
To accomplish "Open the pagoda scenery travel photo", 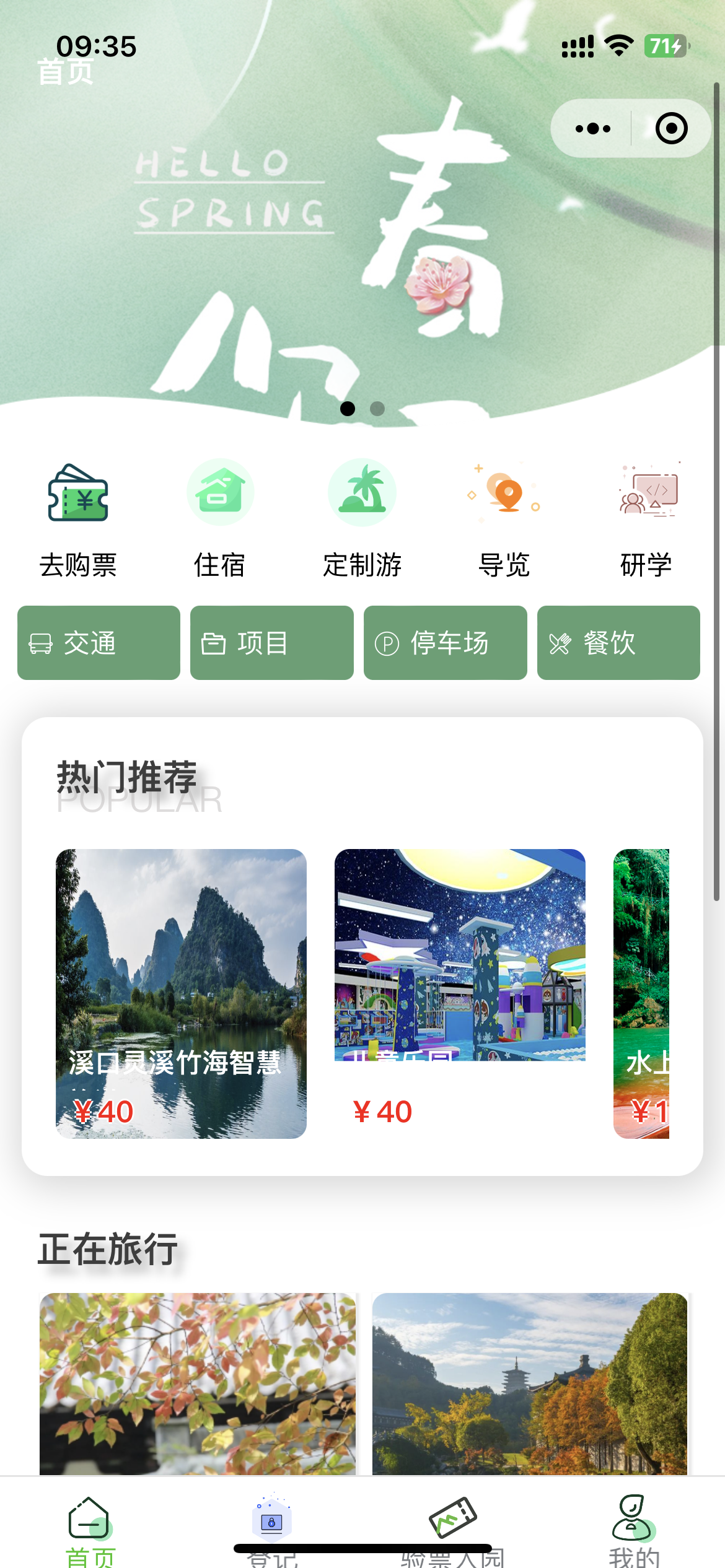I will pyautogui.click(x=530, y=1383).
